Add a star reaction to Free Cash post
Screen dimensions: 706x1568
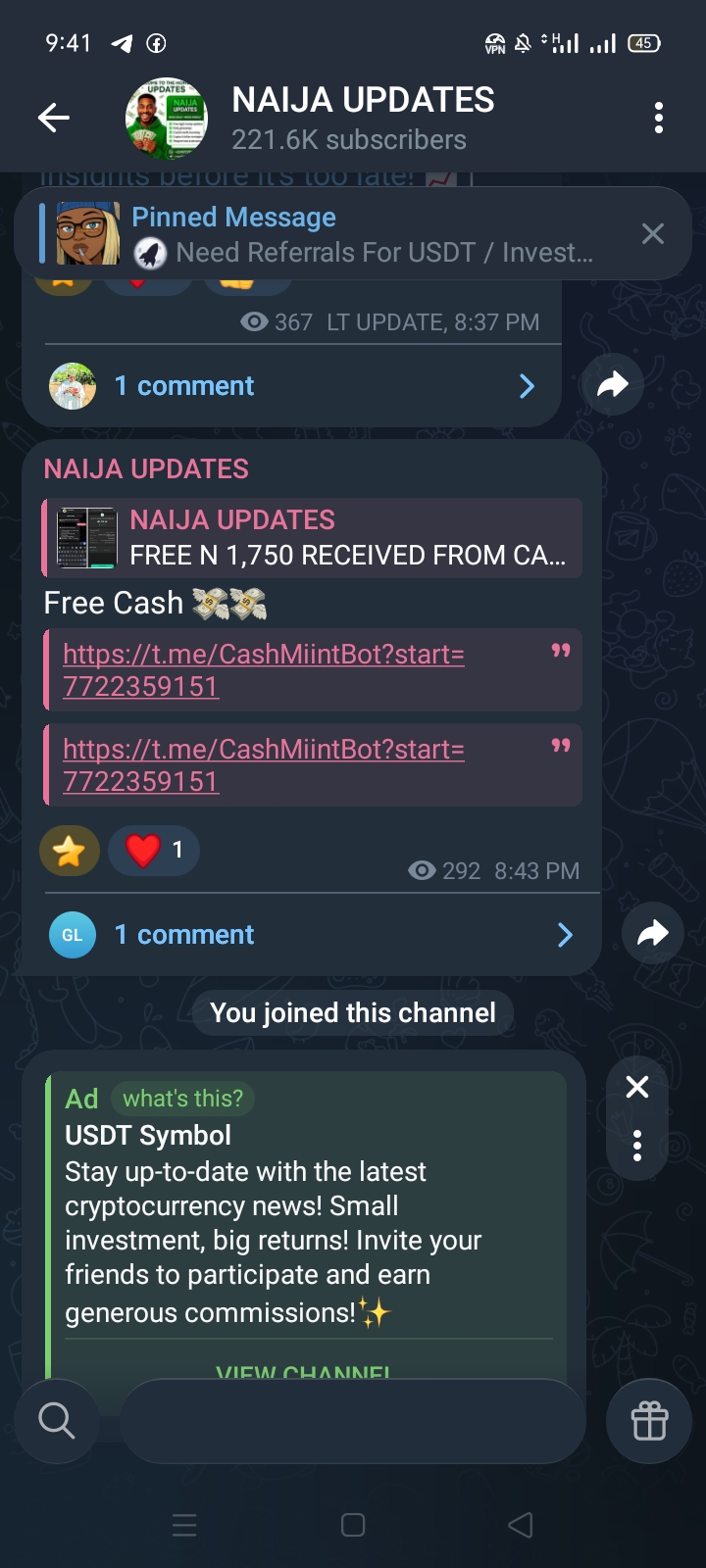click(x=69, y=851)
